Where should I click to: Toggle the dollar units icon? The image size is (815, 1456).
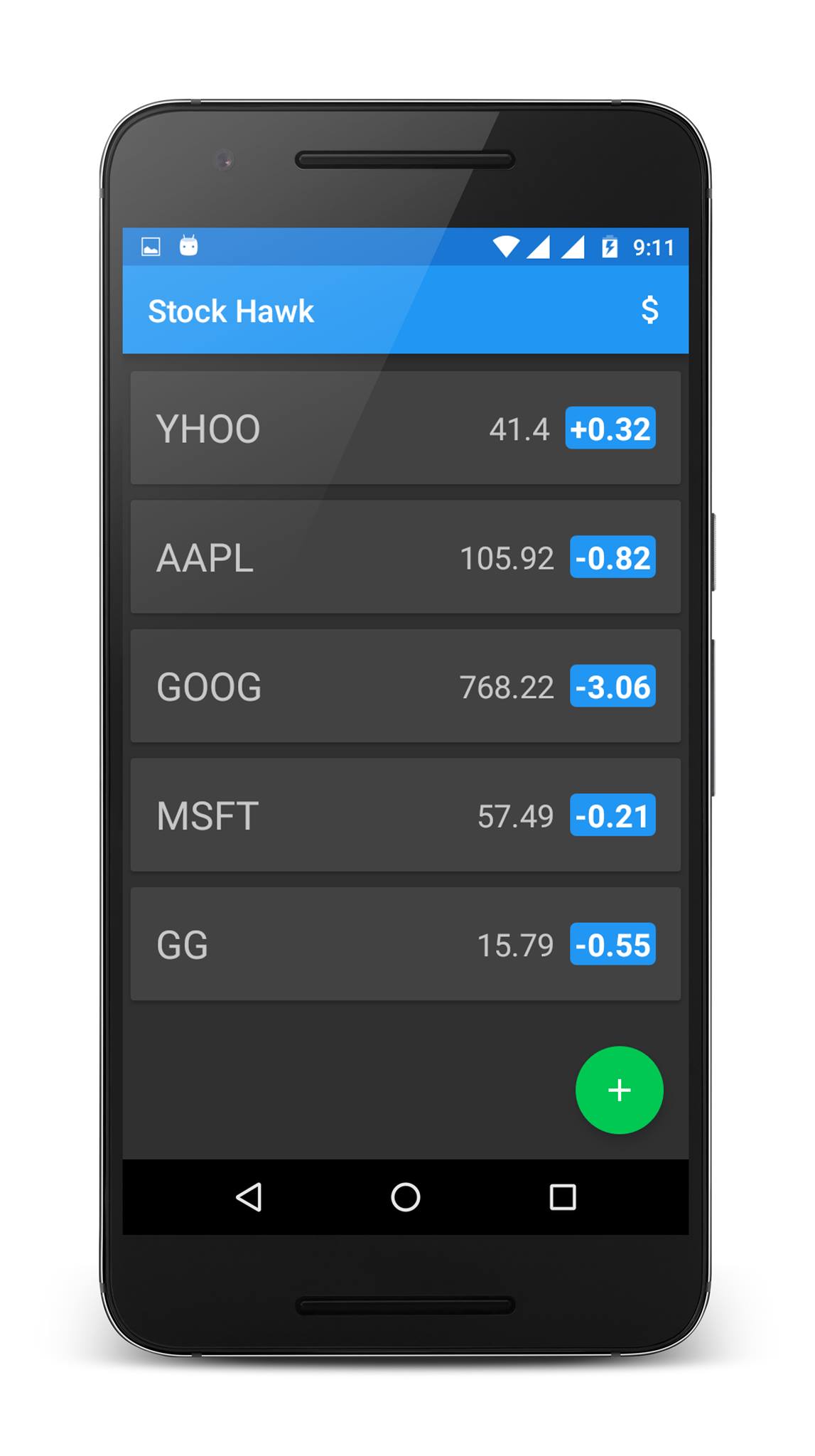[x=649, y=311]
